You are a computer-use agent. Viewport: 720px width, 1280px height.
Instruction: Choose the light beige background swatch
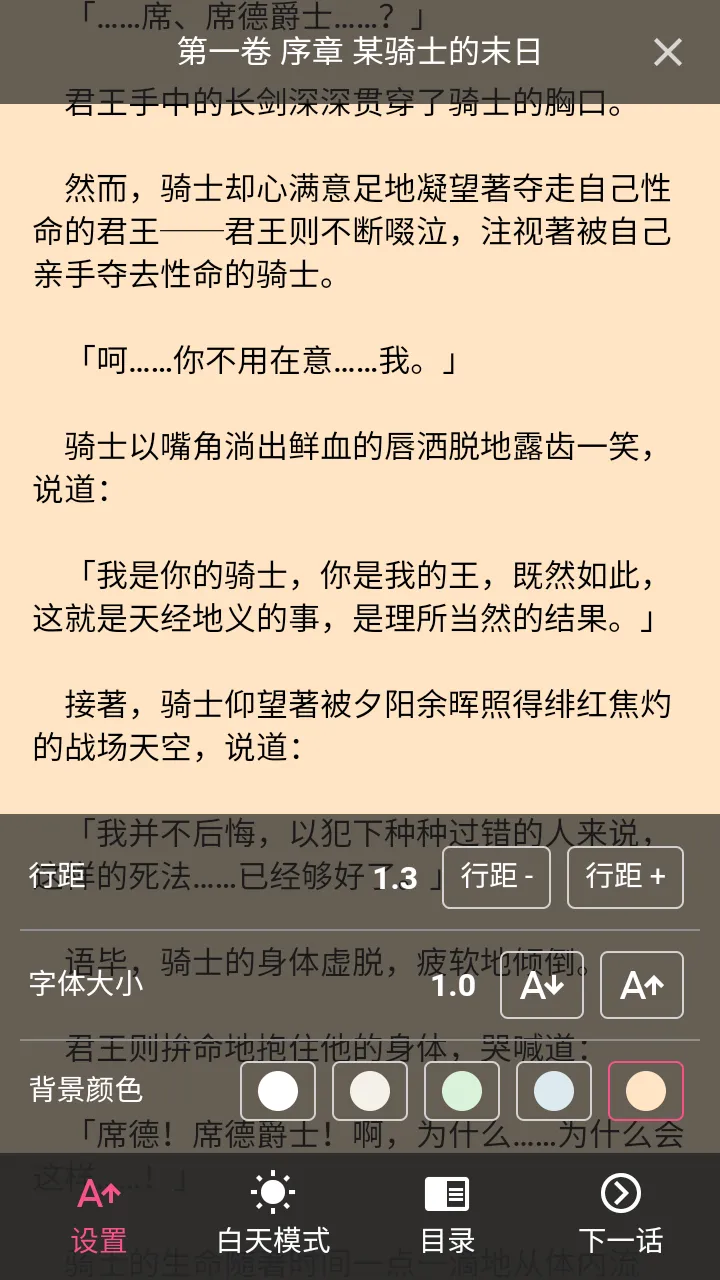(370, 1090)
